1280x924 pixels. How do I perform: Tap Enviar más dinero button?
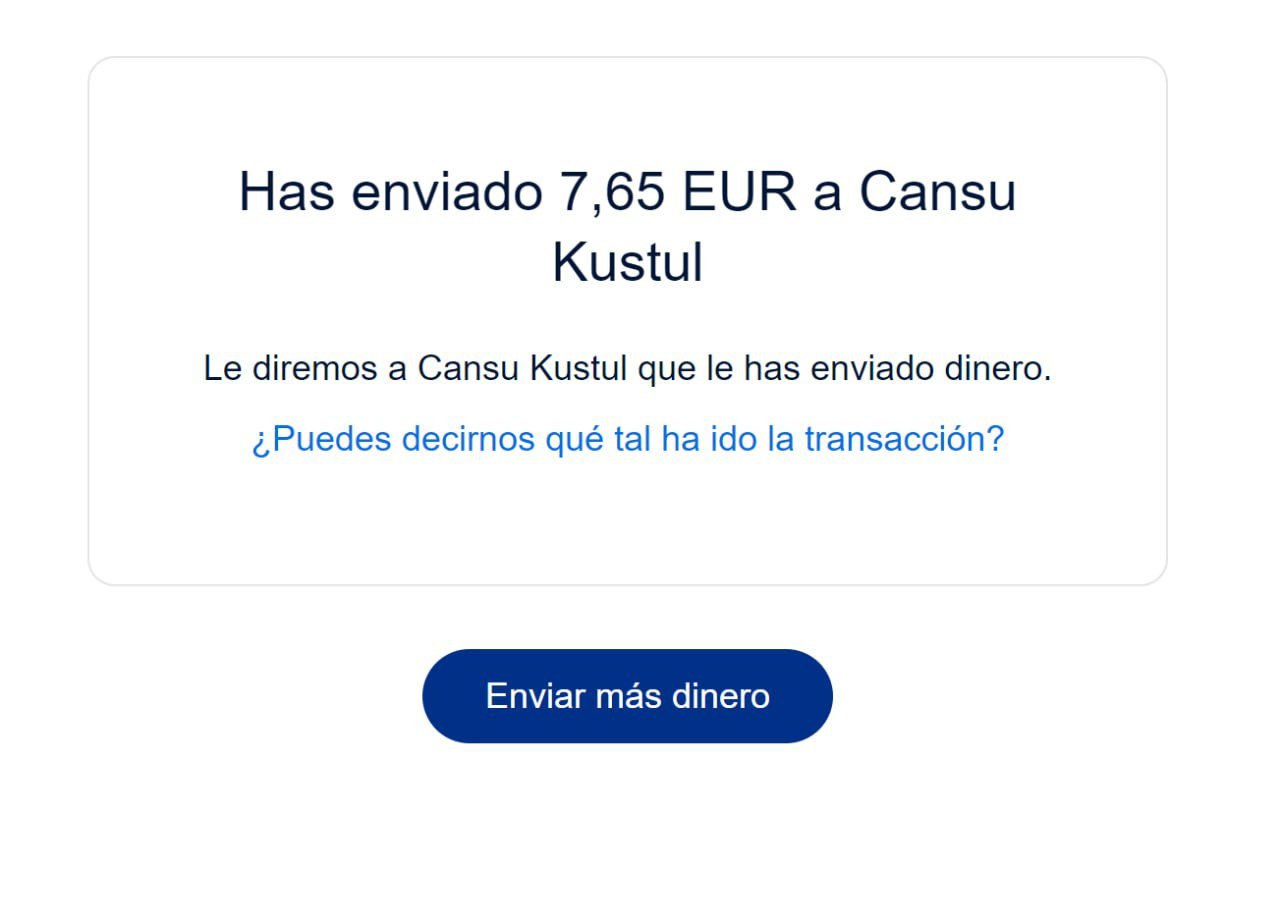(x=627, y=696)
